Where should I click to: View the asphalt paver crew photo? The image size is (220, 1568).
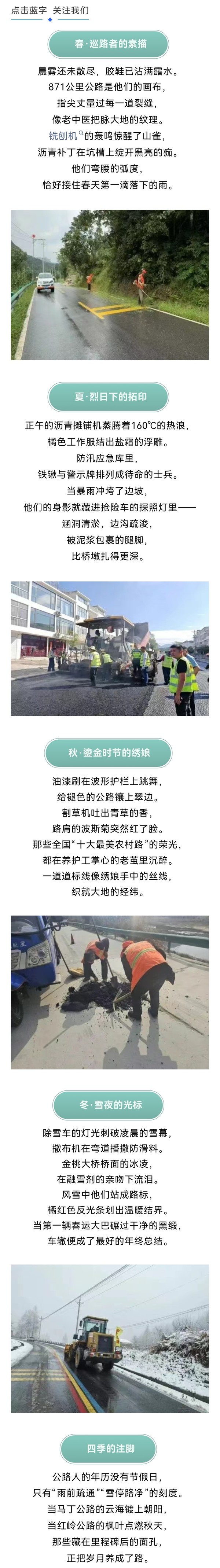pos(110,648)
